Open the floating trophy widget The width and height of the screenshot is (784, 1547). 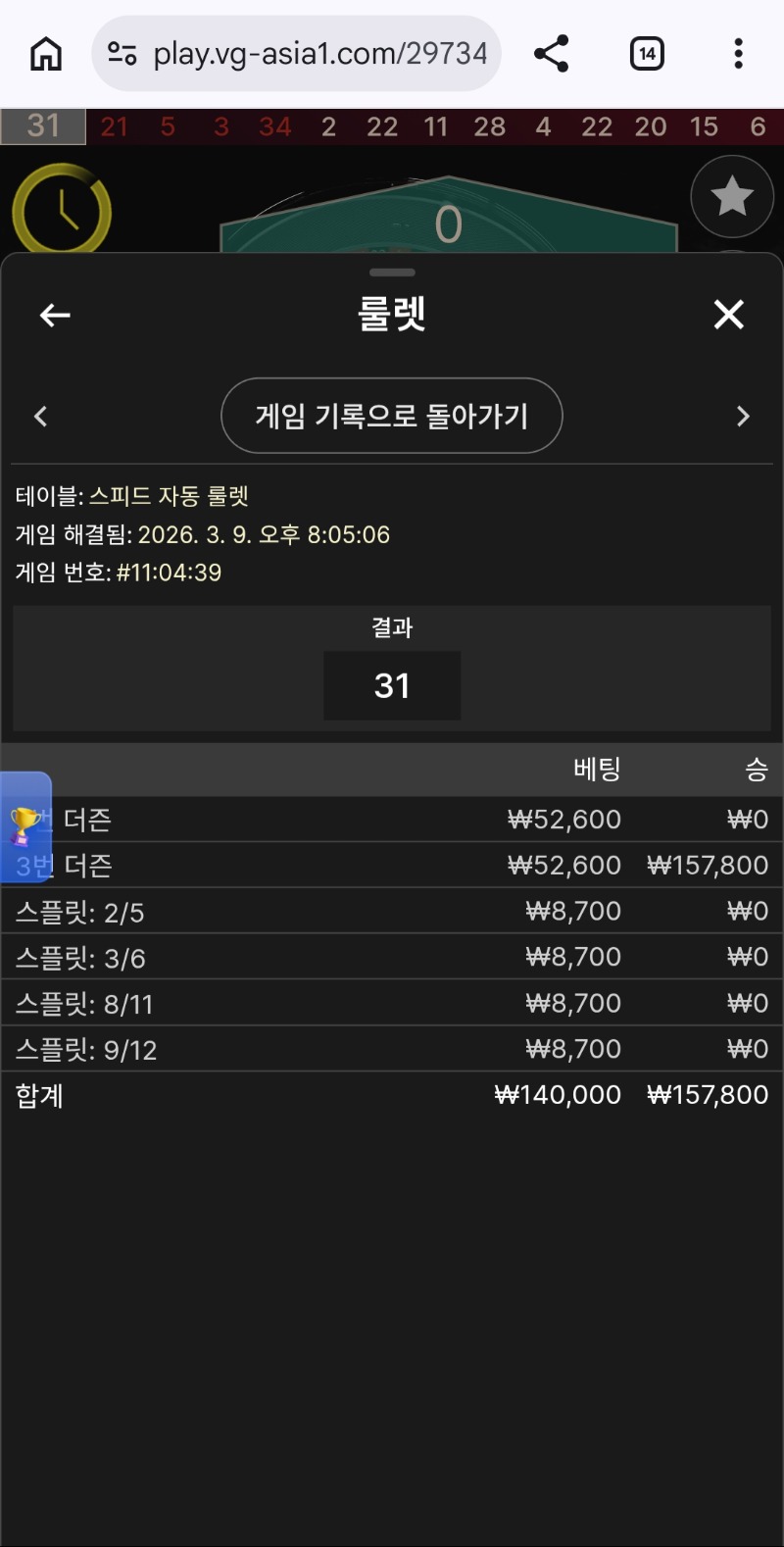point(25,826)
